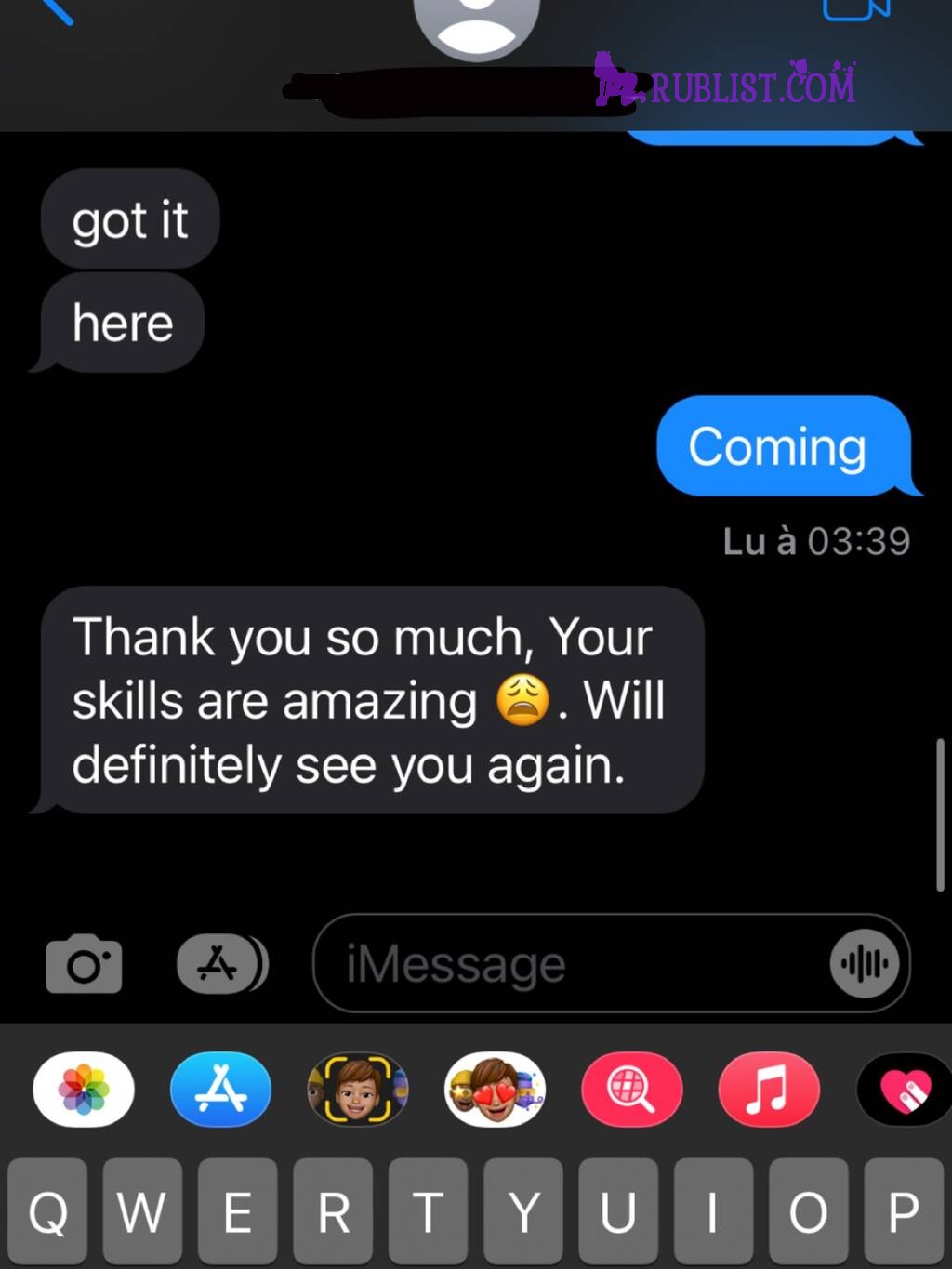Tap the T key on the keyboard
Screen dimensions: 952x1269
point(428,1211)
